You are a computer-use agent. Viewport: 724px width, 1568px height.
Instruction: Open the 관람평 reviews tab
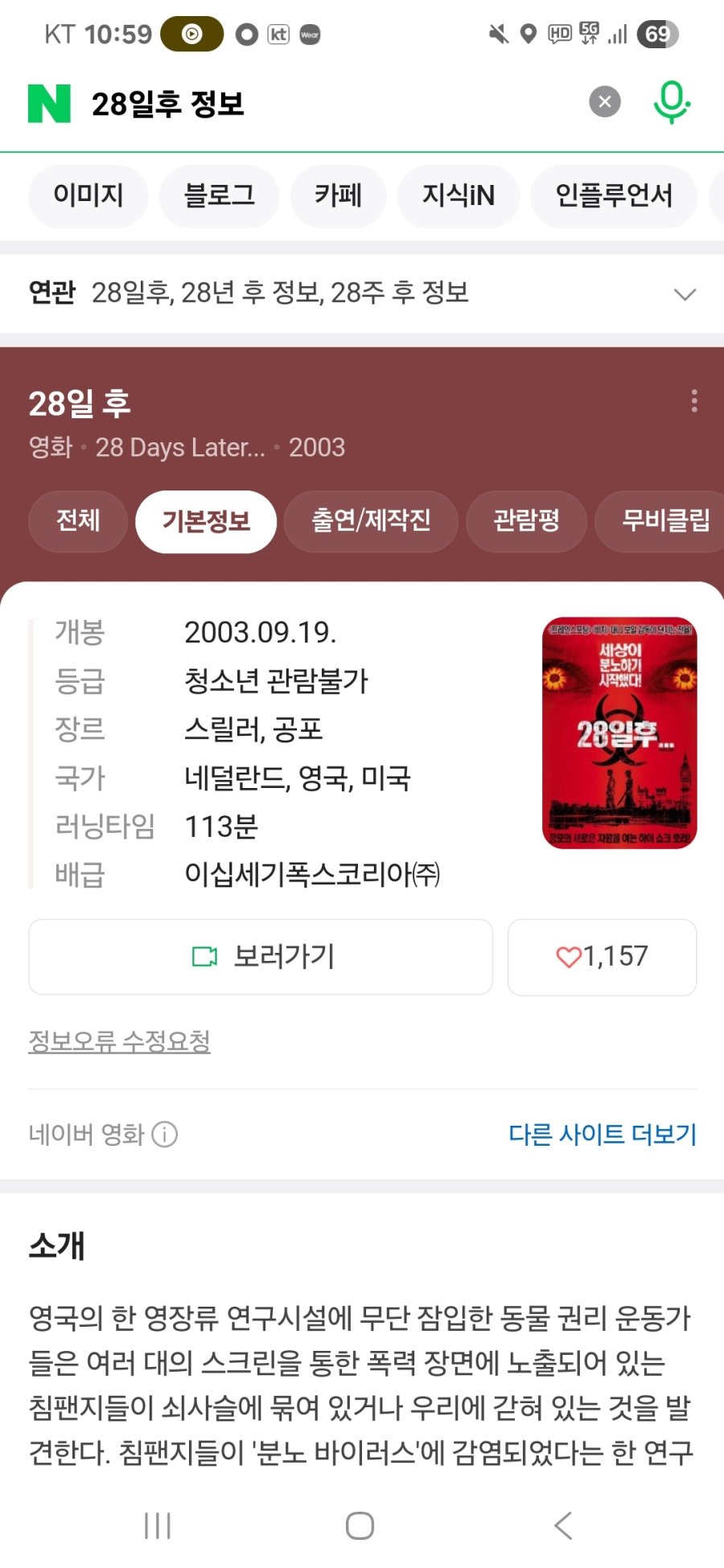(526, 521)
